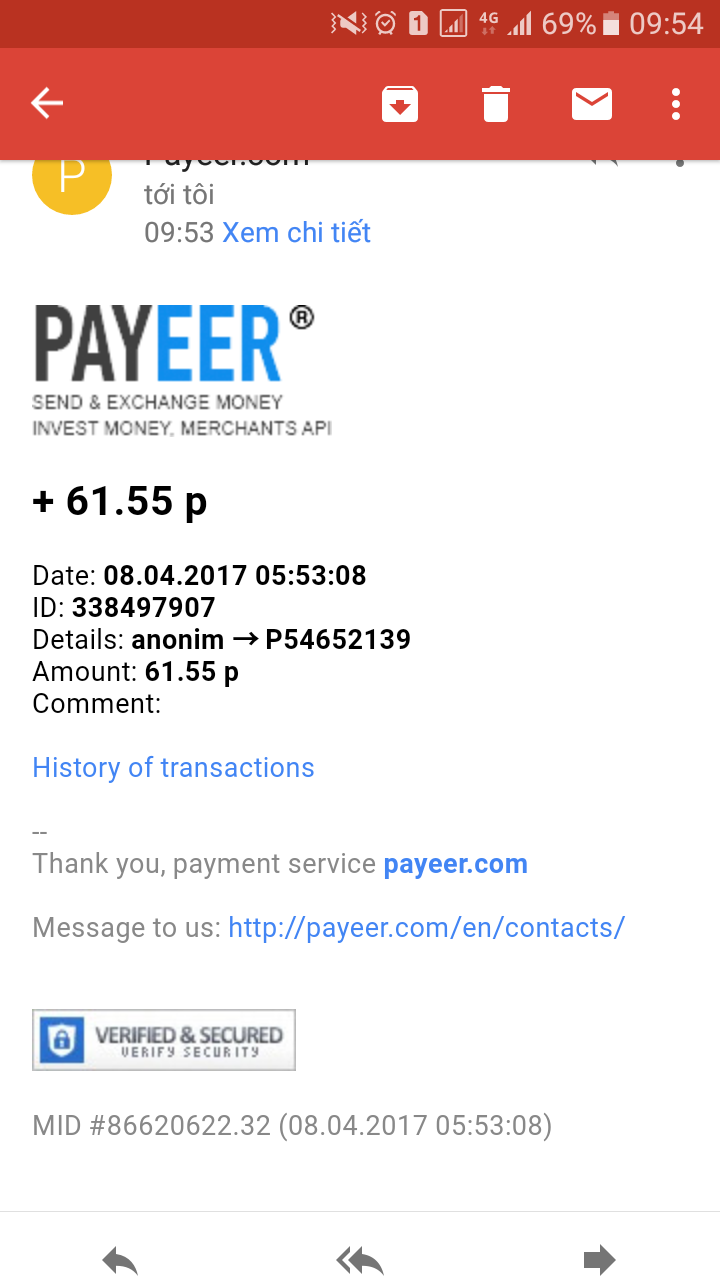Forward this email
Screen dimensions: 720x1280
pyautogui.click(x=600, y=1260)
